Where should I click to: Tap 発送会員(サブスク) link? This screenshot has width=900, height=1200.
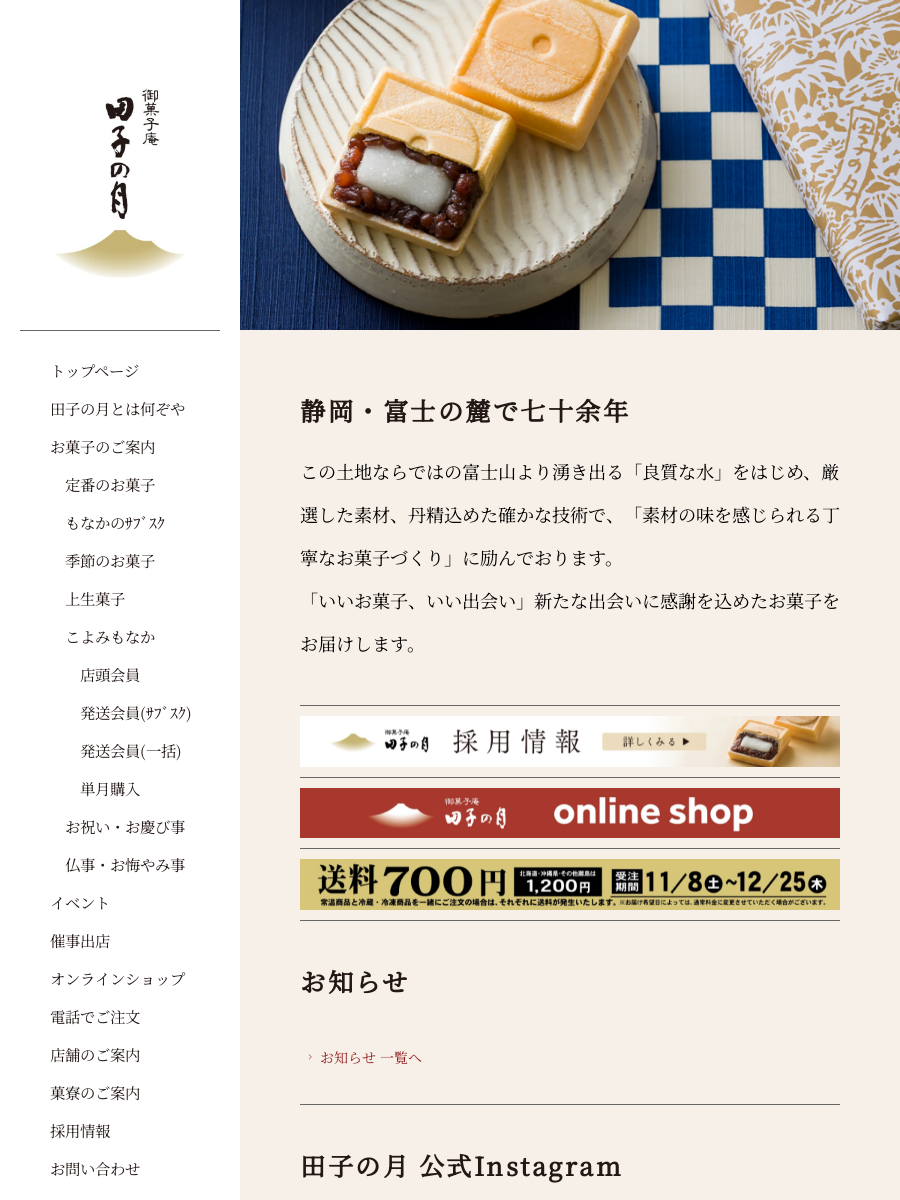[136, 713]
